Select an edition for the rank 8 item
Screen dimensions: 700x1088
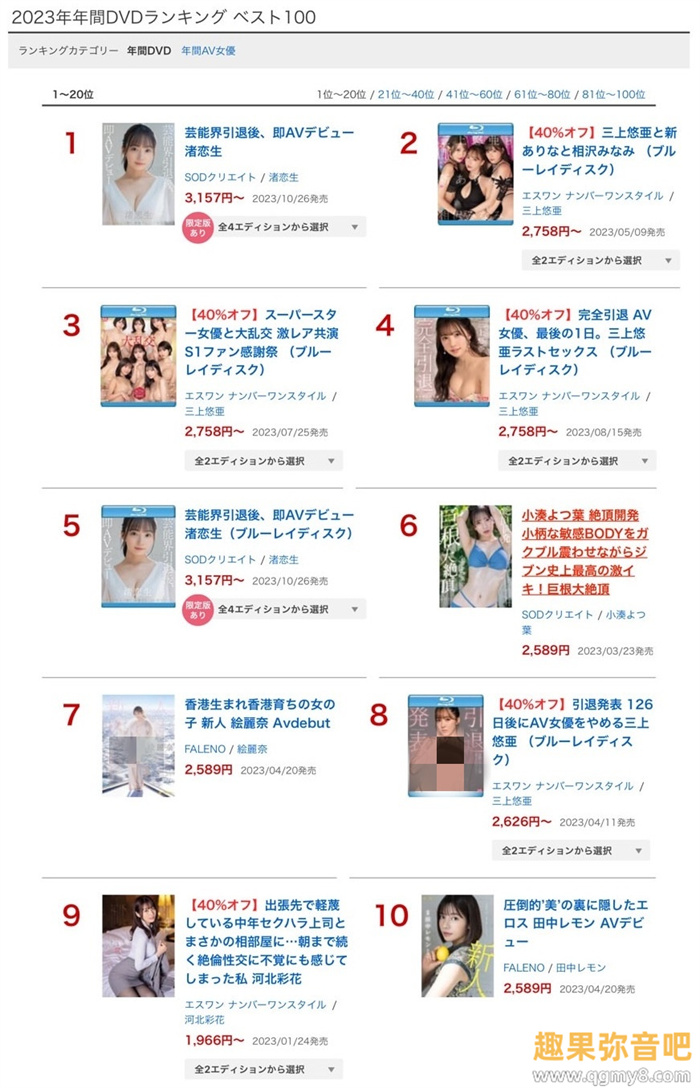[570, 851]
